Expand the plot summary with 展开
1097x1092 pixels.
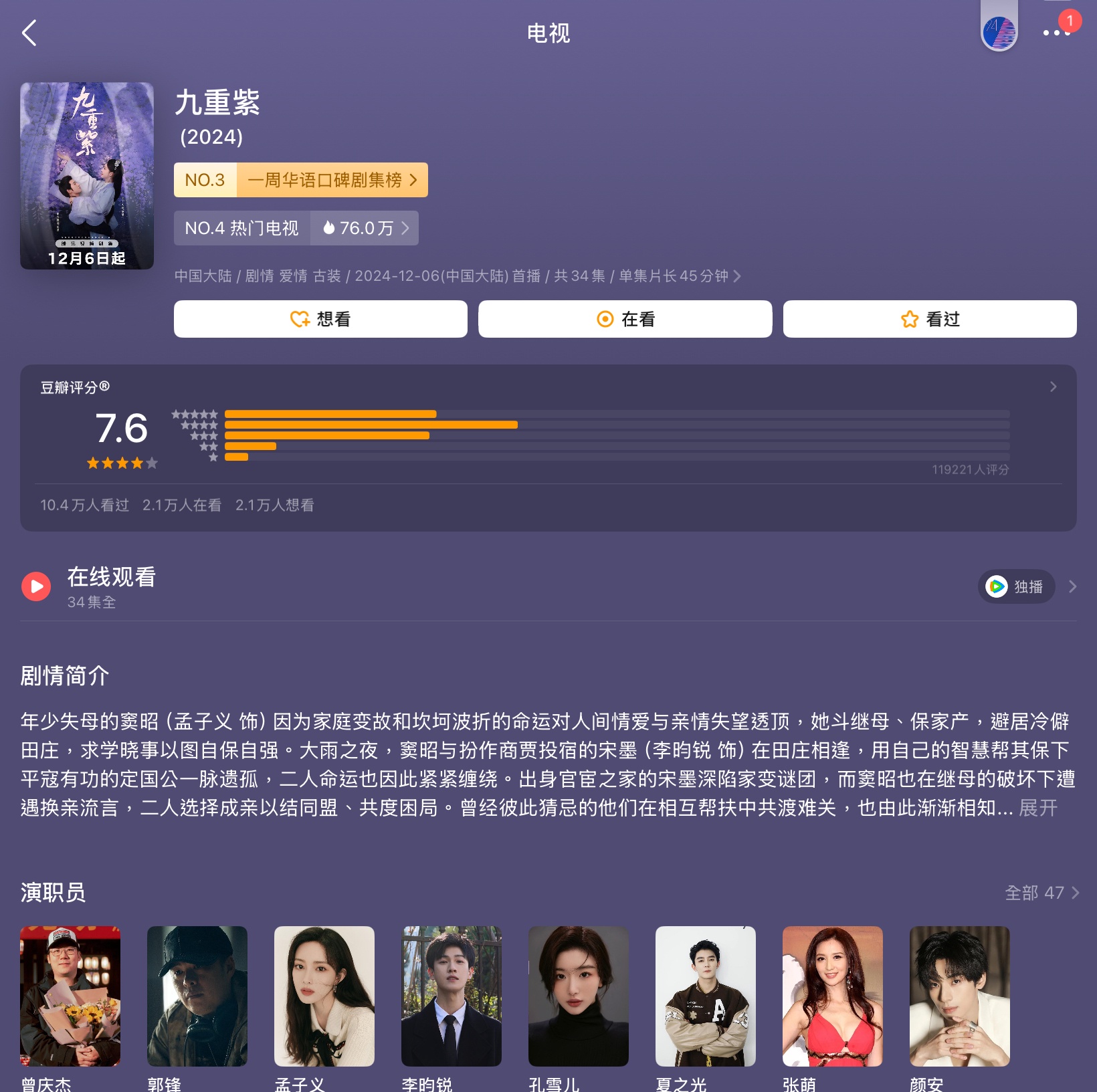click(x=1037, y=808)
